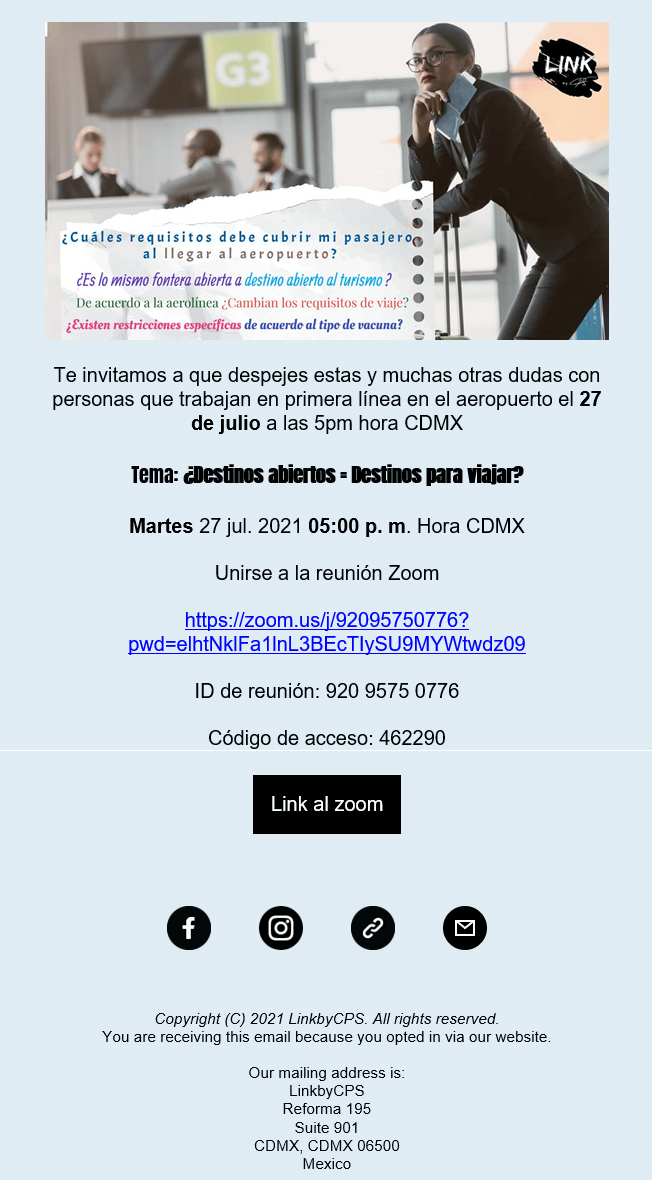Open the airport webinar banner image
652x1180 pixels.
tap(327, 181)
